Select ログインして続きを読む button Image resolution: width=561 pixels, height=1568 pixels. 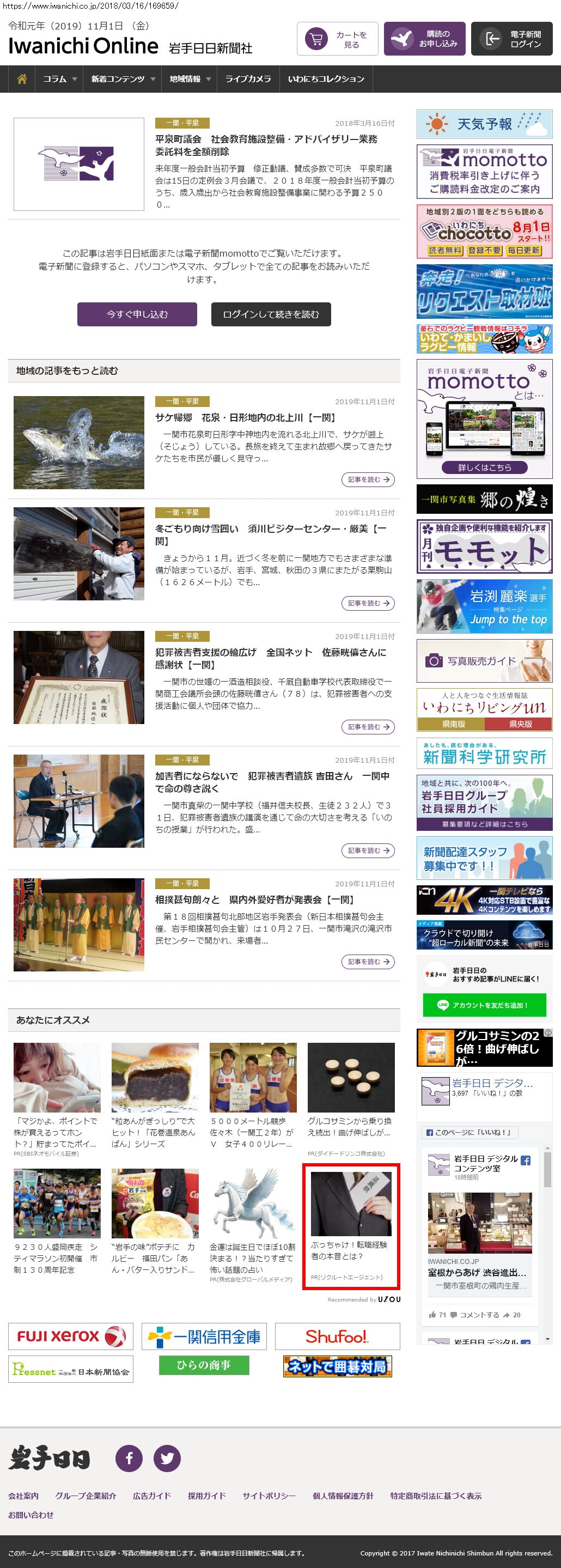[271, 314]
